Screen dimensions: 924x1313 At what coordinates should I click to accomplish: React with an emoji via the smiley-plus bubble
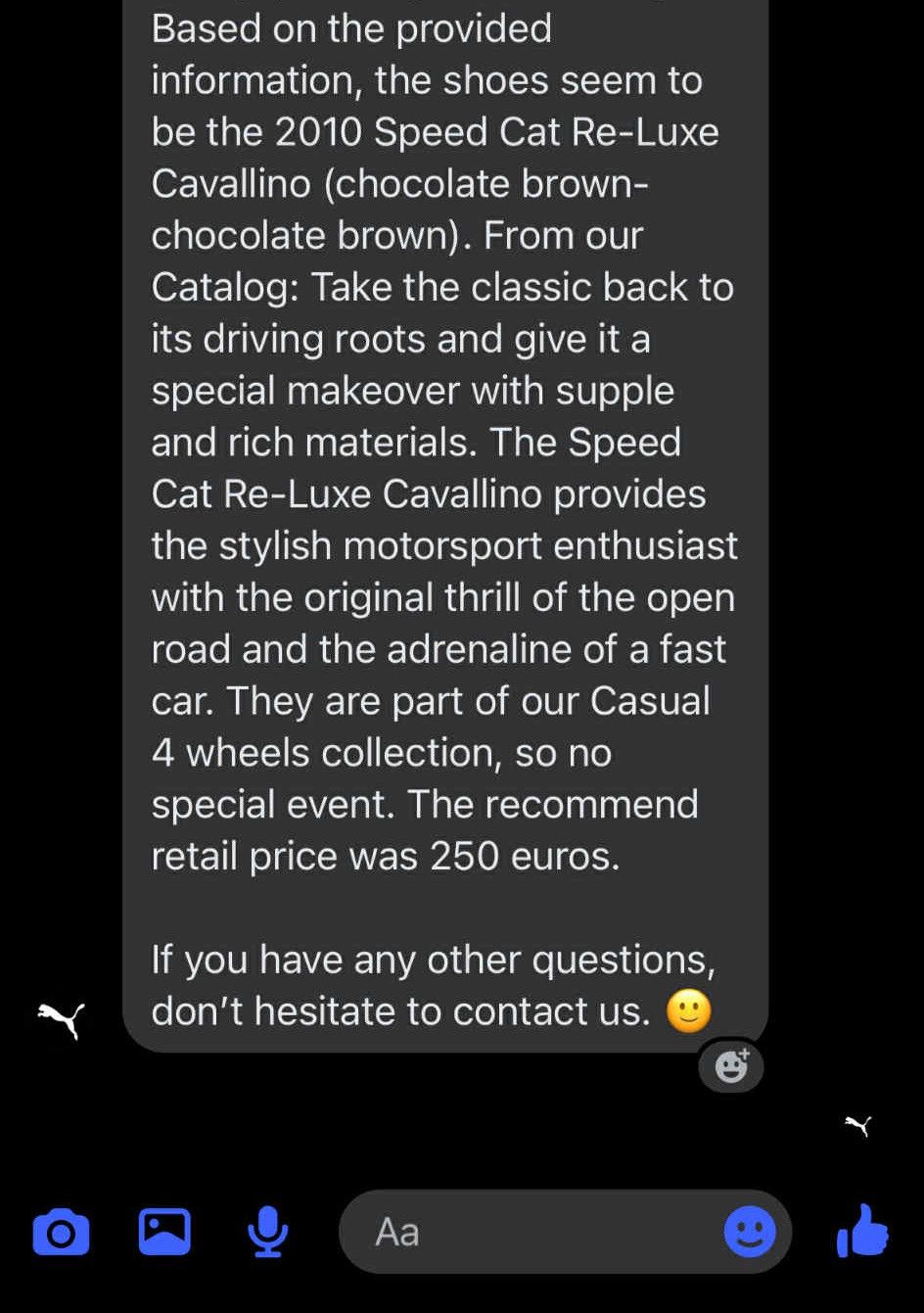(730, 1066)
